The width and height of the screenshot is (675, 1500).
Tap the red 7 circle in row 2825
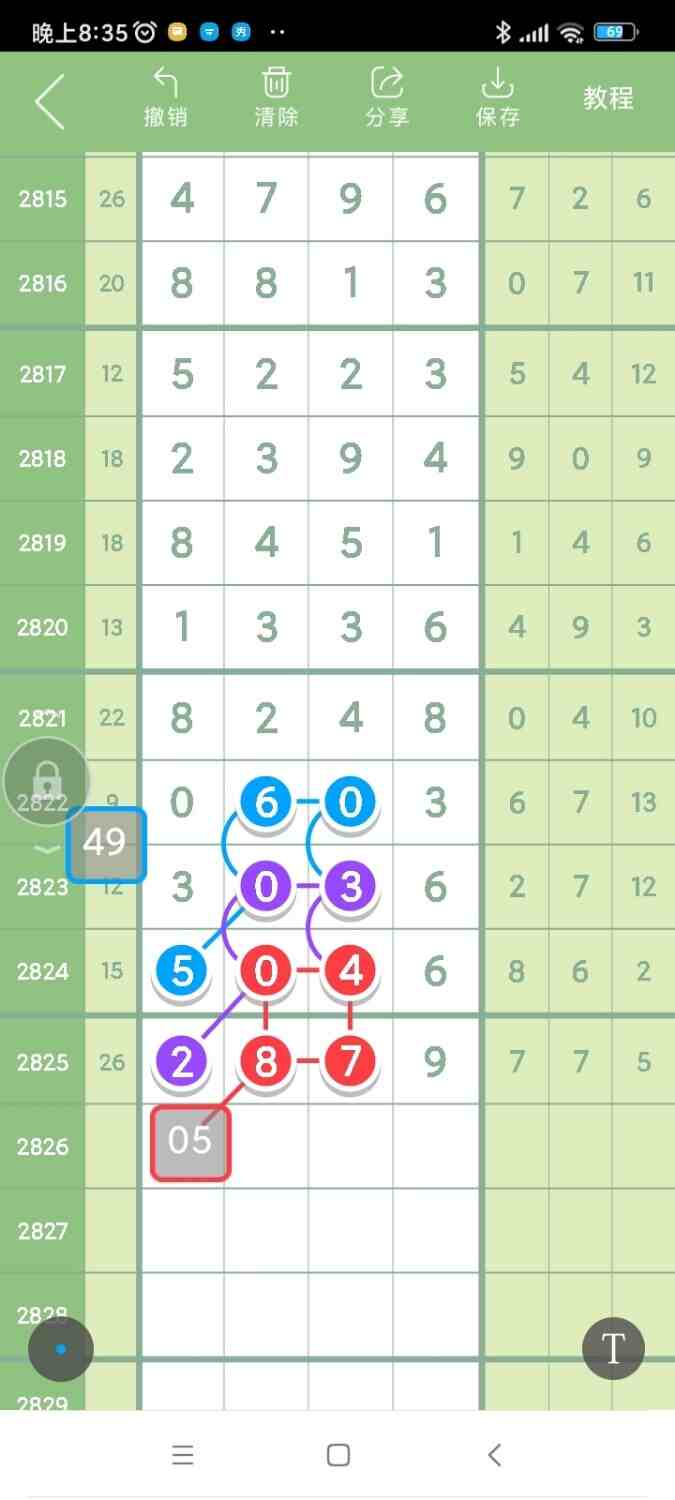pyautogui.click(x=350, y=1061)
